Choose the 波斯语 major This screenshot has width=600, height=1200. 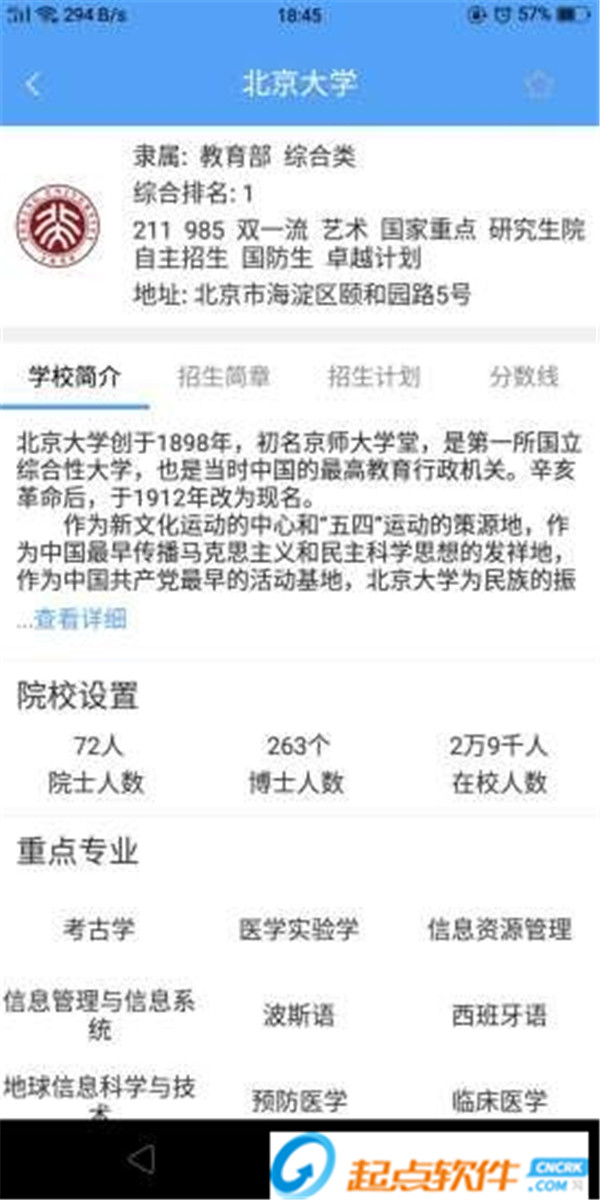[299, 1016]
